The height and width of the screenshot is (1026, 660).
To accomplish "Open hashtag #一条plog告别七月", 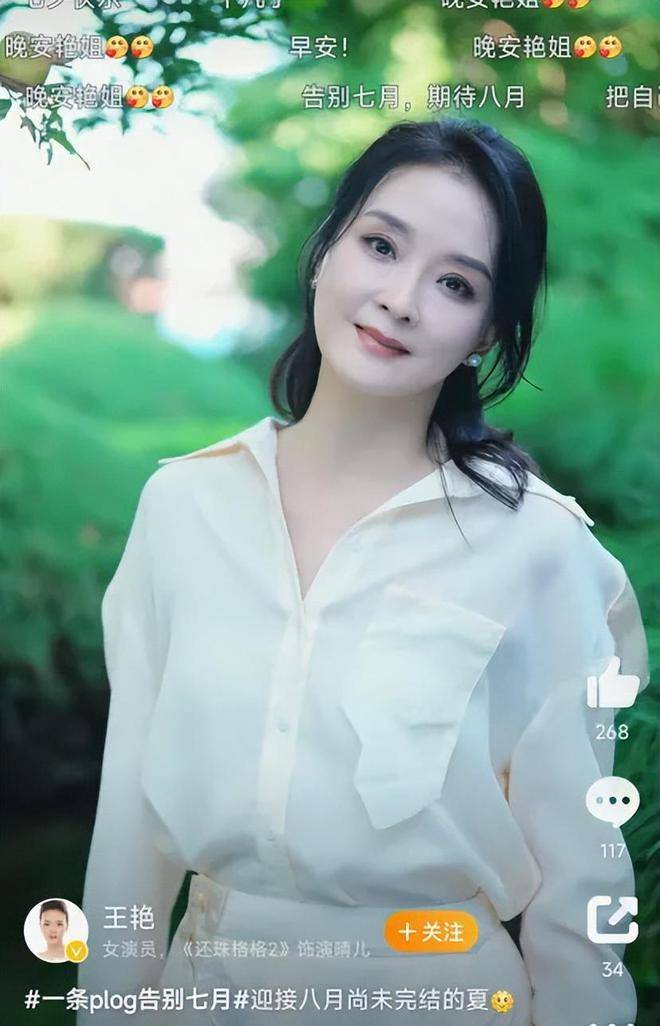I will (128, 999).
